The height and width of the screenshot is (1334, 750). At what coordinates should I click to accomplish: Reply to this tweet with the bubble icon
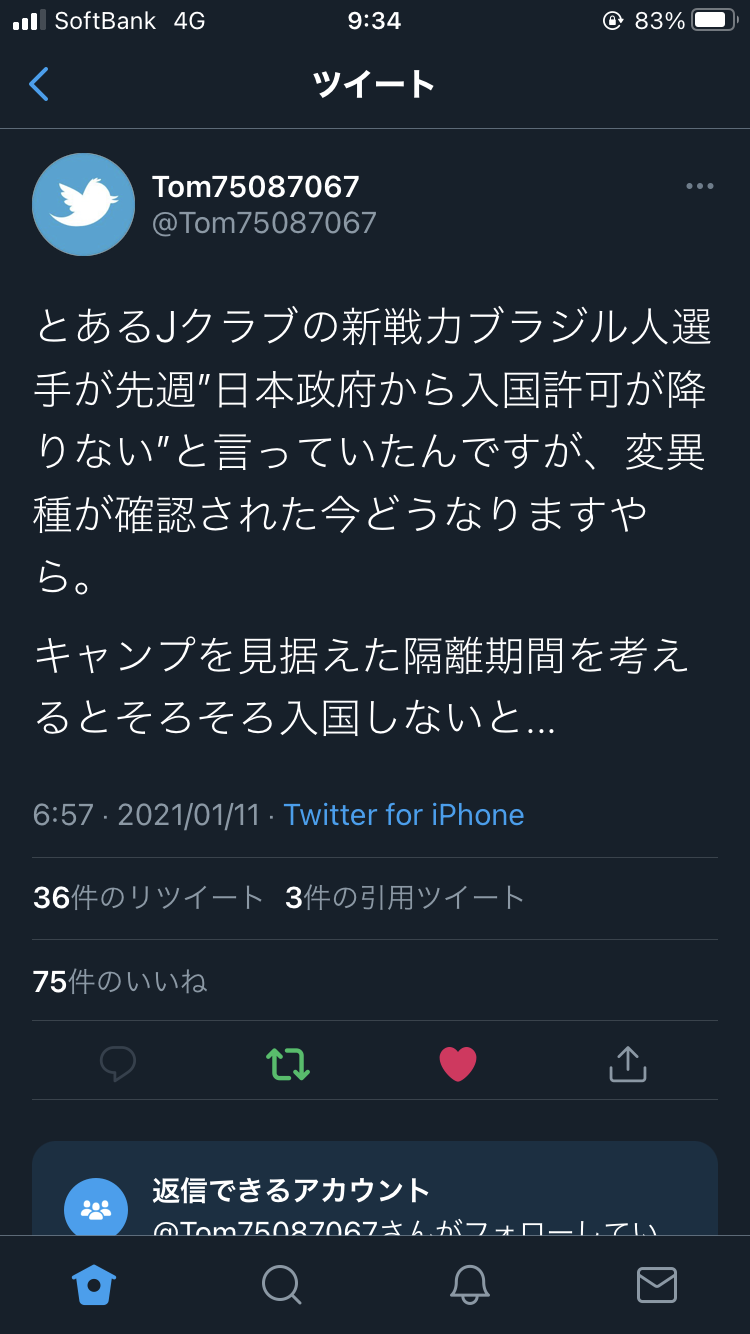coord(118,1063)
